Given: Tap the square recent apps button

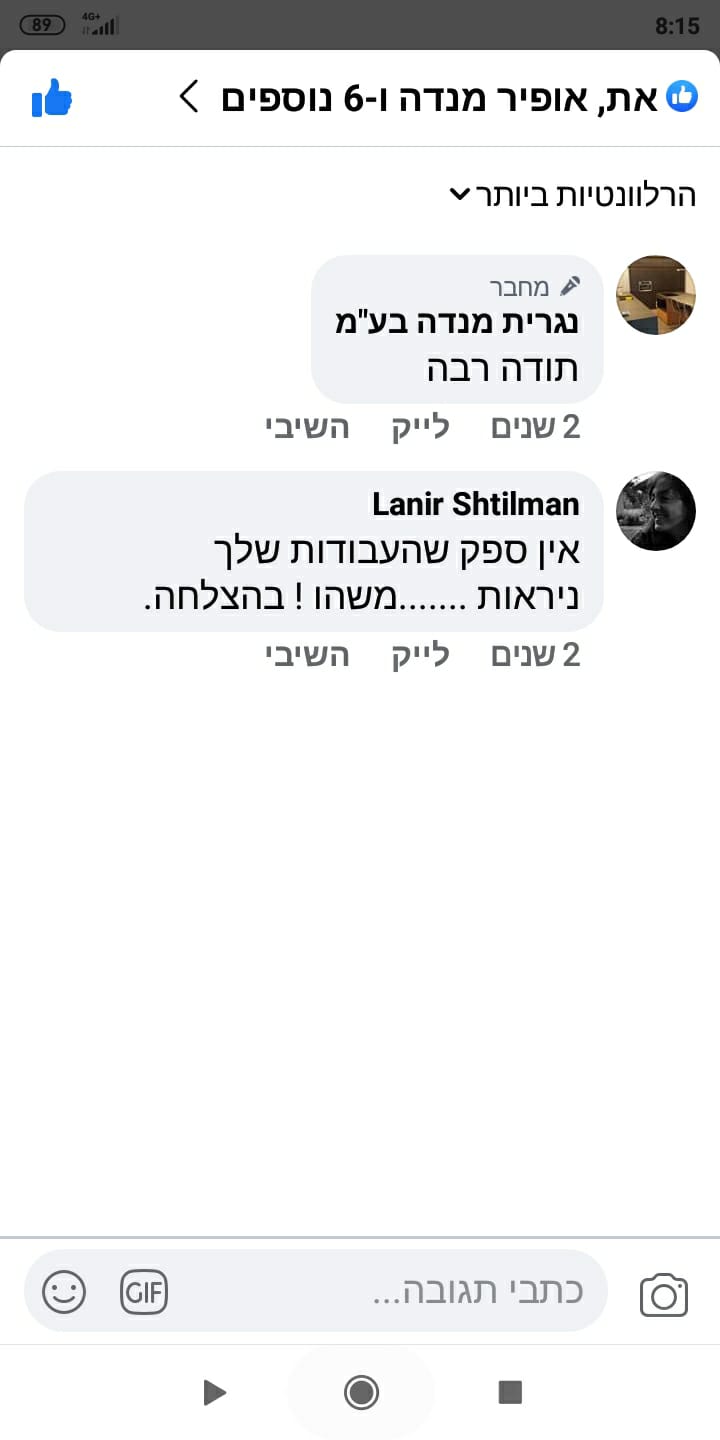Looking at the screenshot, I should [x=510, y=1392].
